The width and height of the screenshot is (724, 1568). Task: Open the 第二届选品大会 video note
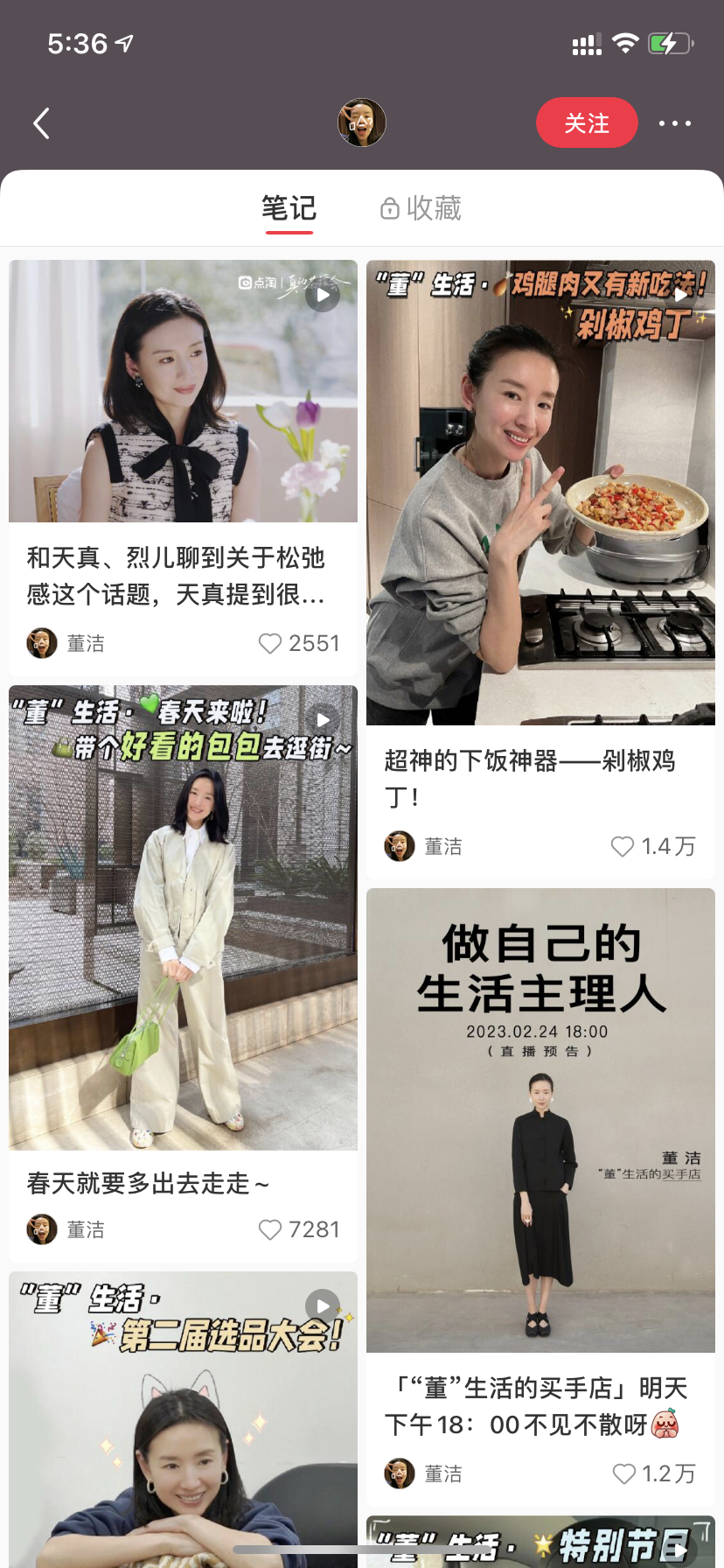click(x=183, y=1419)
